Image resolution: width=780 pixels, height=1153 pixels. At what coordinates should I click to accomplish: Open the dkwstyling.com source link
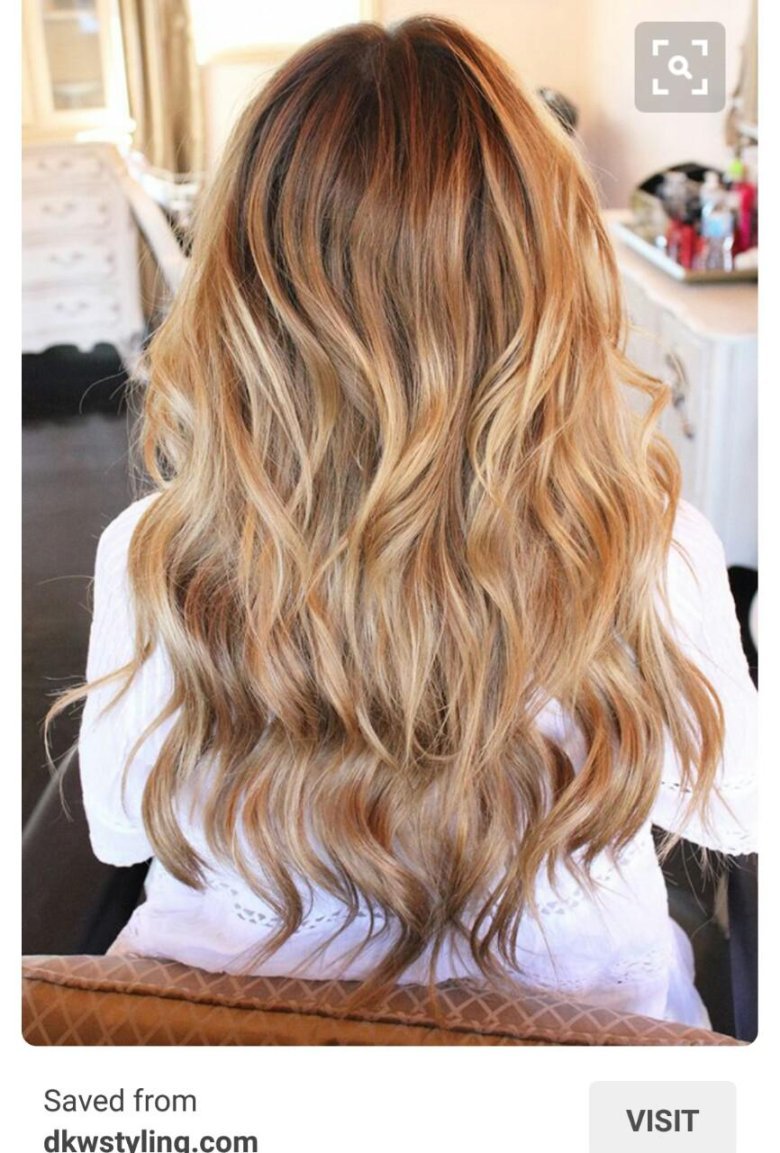click(150, 1140)
